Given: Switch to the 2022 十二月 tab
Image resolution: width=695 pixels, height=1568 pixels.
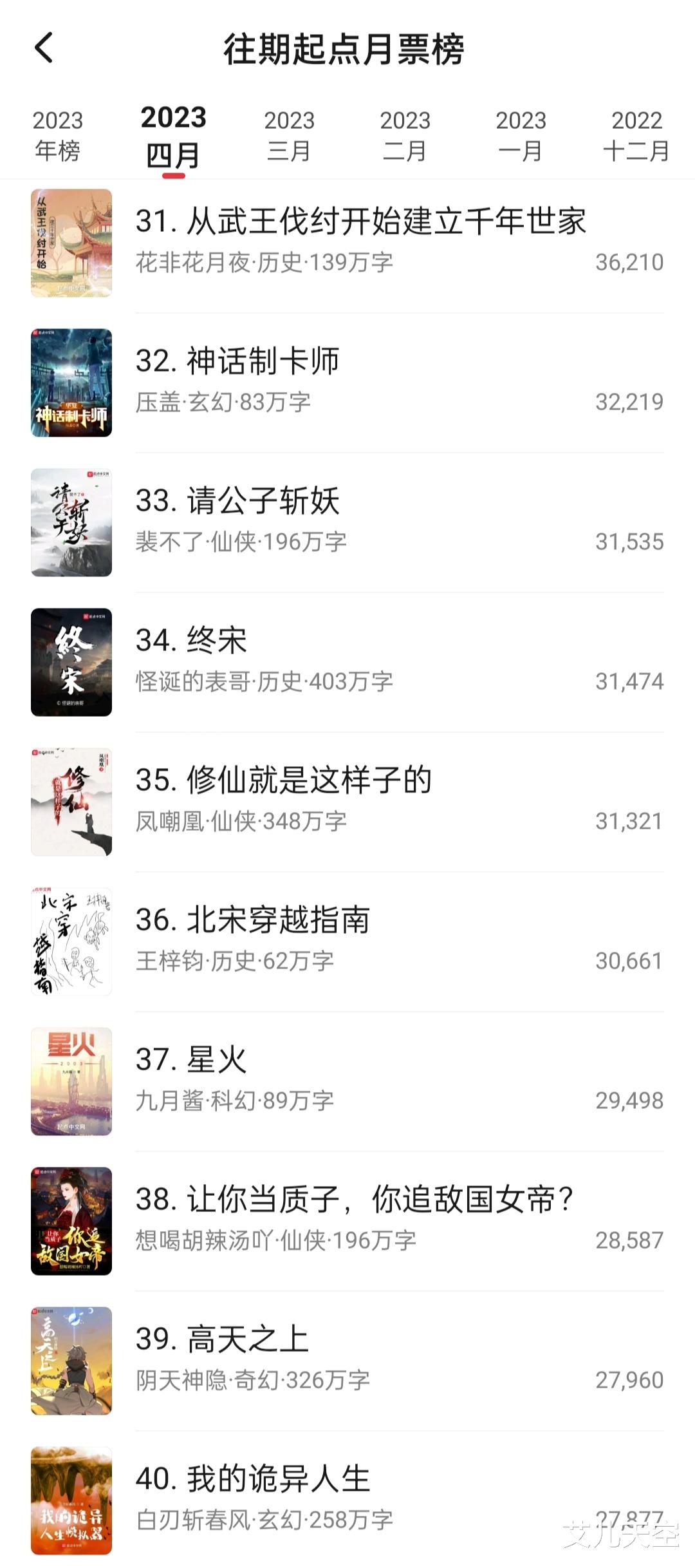Looking at the screenshot, I should pos(636,135).
